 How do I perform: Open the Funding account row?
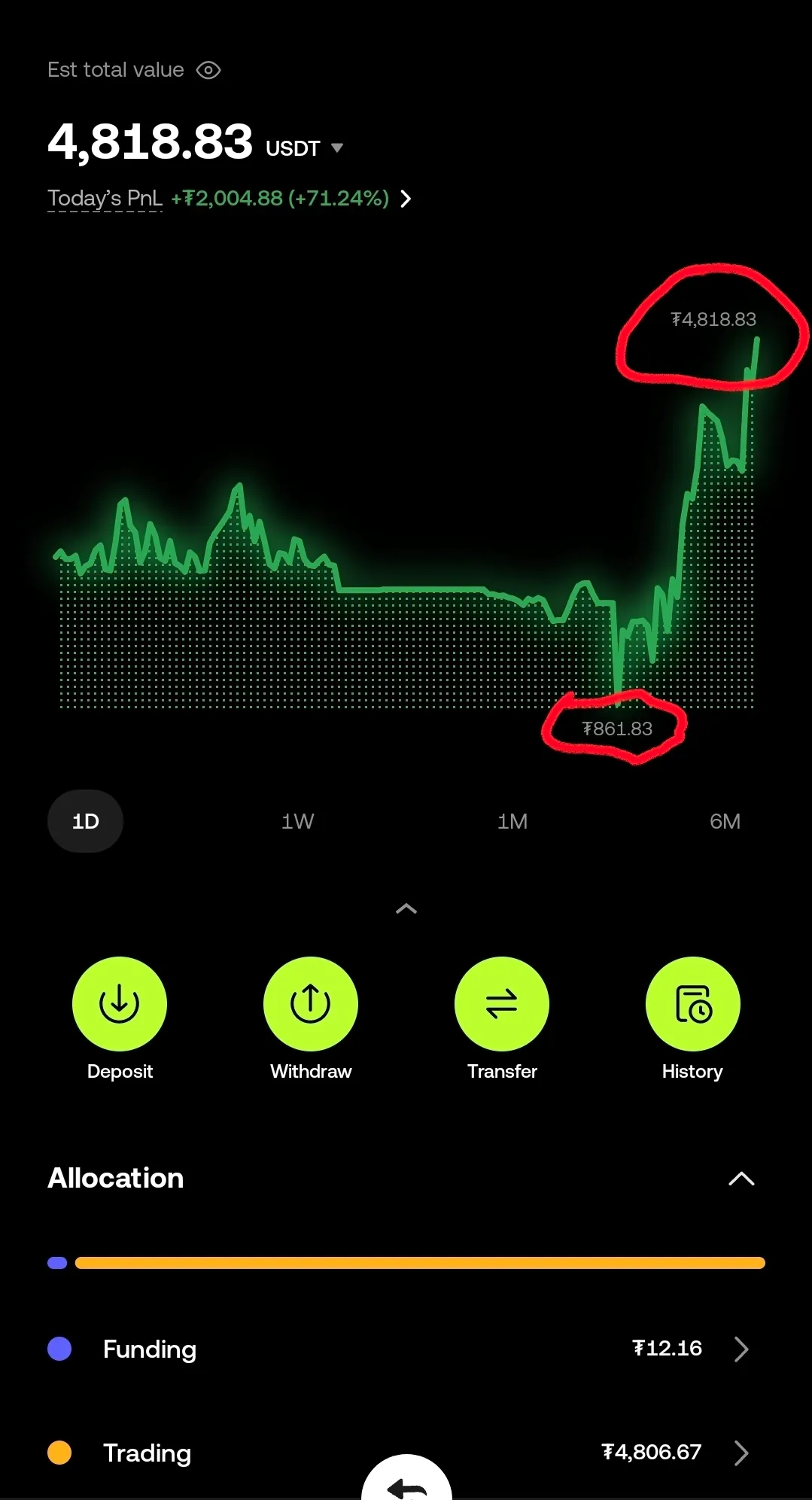coord(406,1349)
